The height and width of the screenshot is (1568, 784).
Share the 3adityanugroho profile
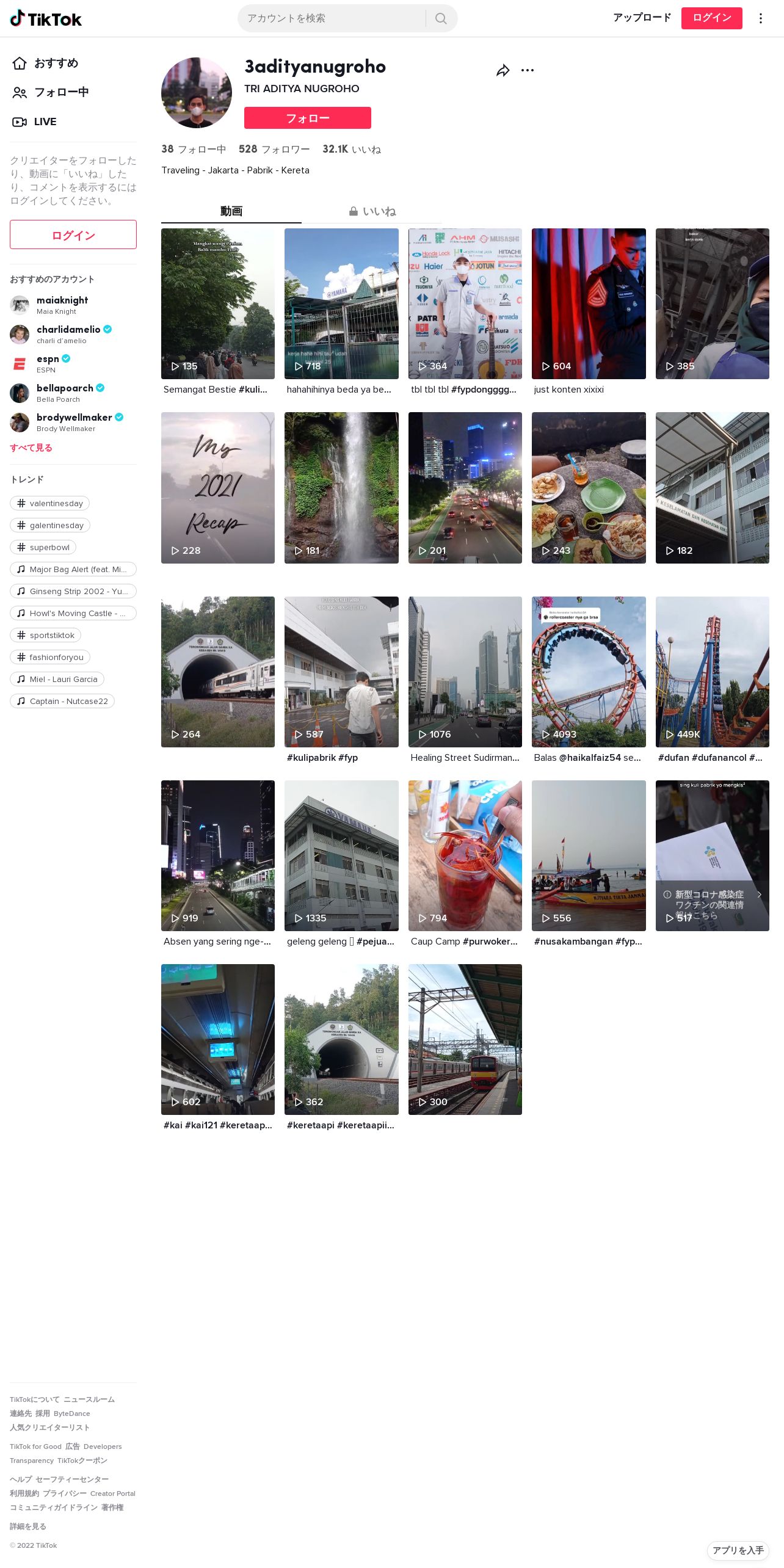pos(503,70)
